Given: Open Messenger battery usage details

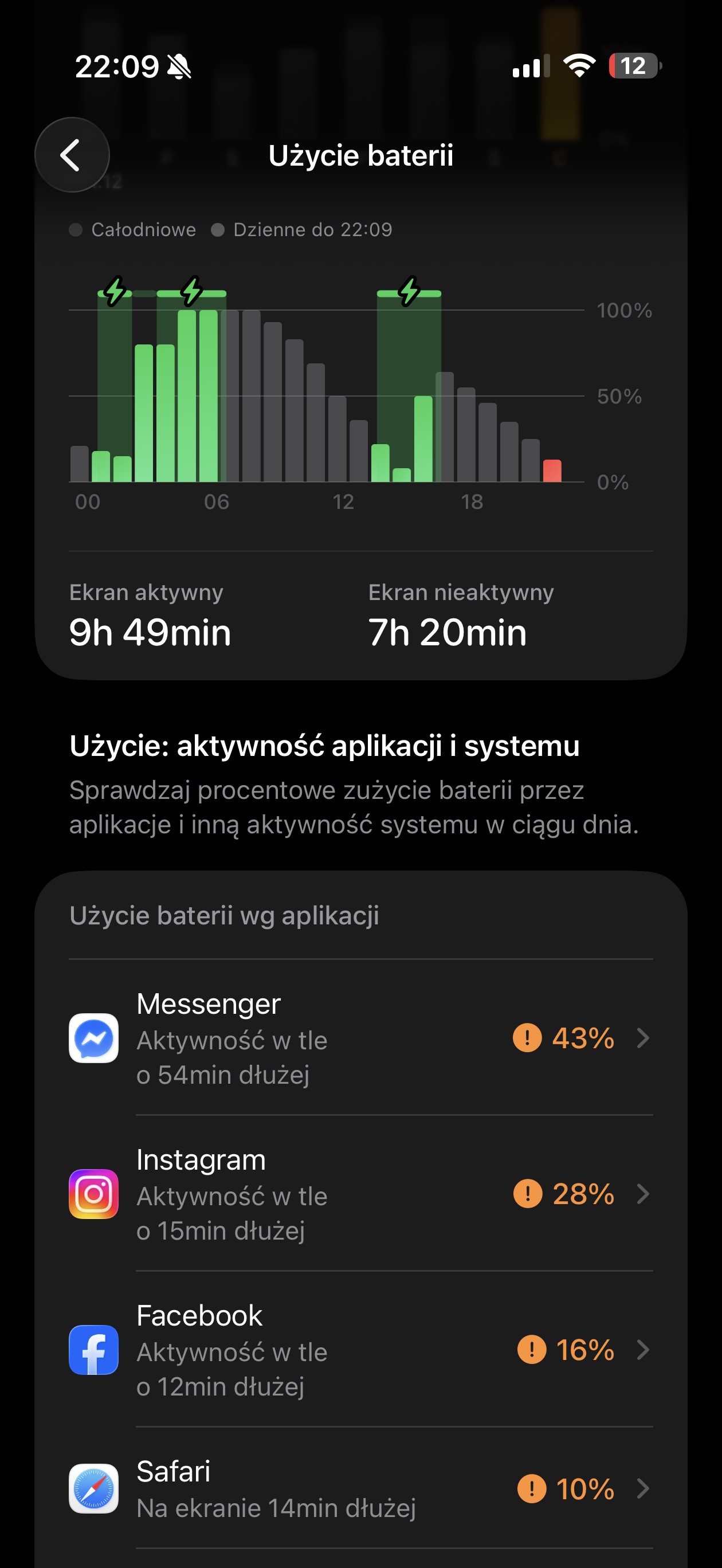Looking at the screenshot, I should pyautogui.click(x=360, y=1038).
